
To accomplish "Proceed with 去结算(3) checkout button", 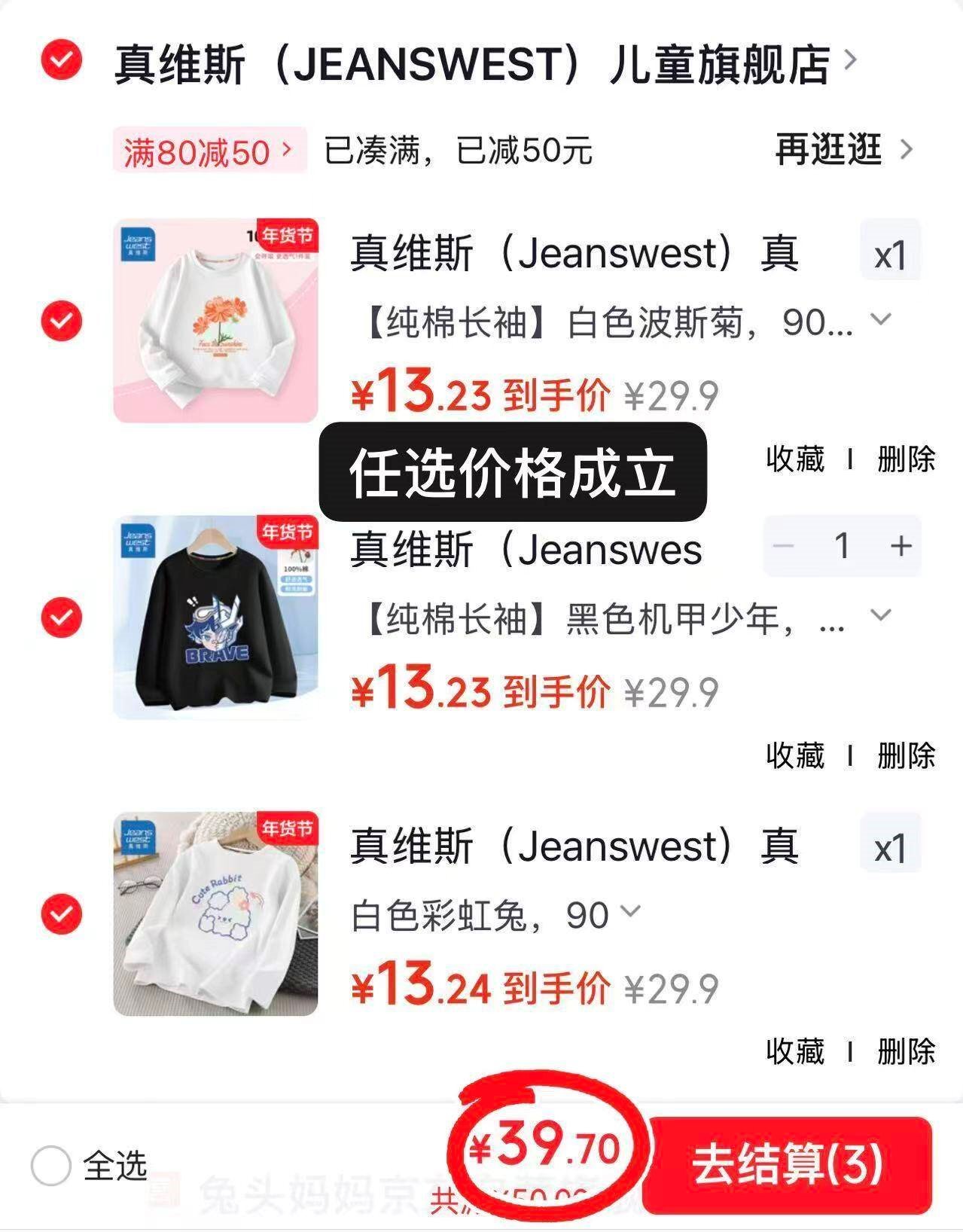I will [788, 1165].
